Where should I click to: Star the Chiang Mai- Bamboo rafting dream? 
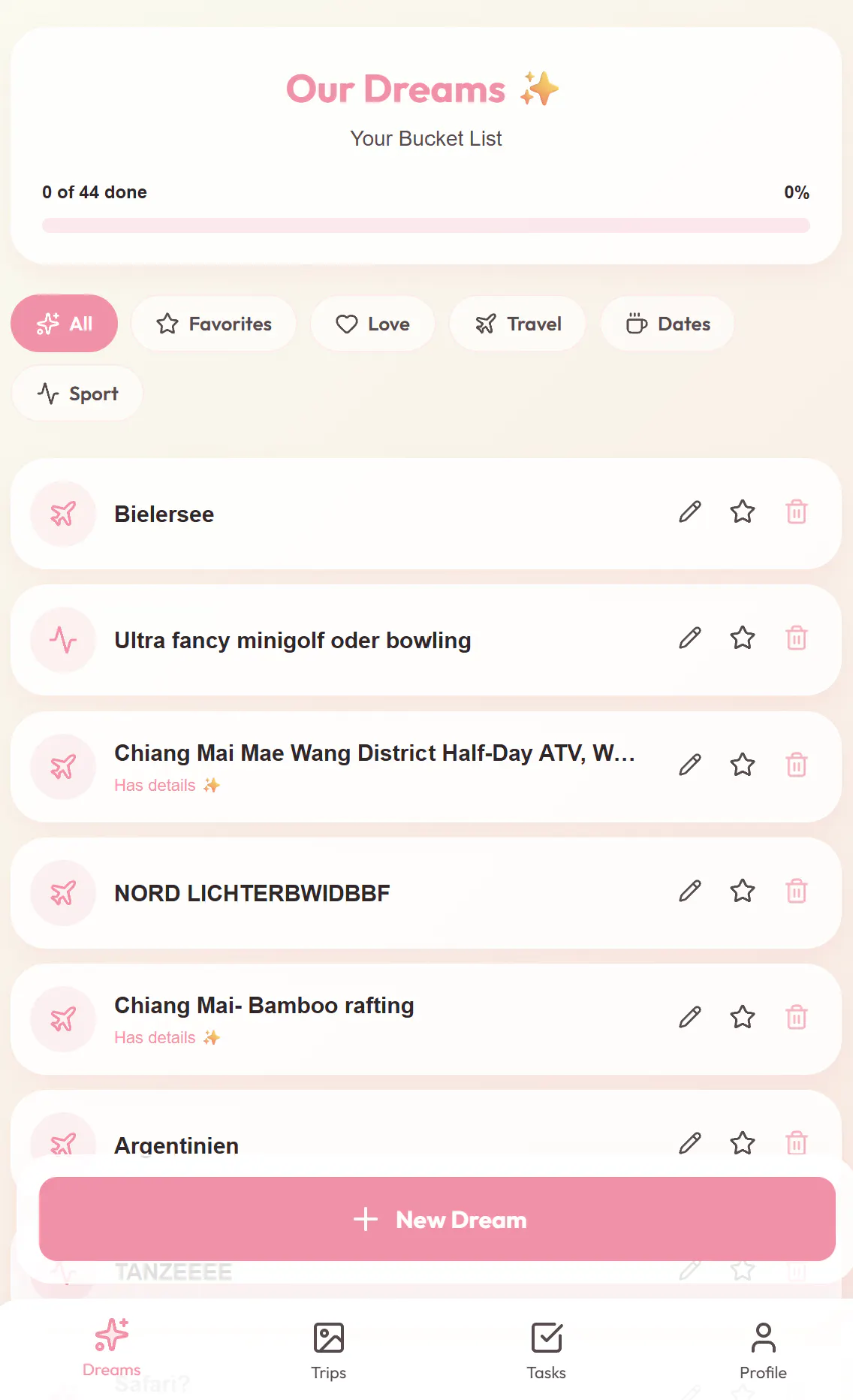coord(743,1018)
